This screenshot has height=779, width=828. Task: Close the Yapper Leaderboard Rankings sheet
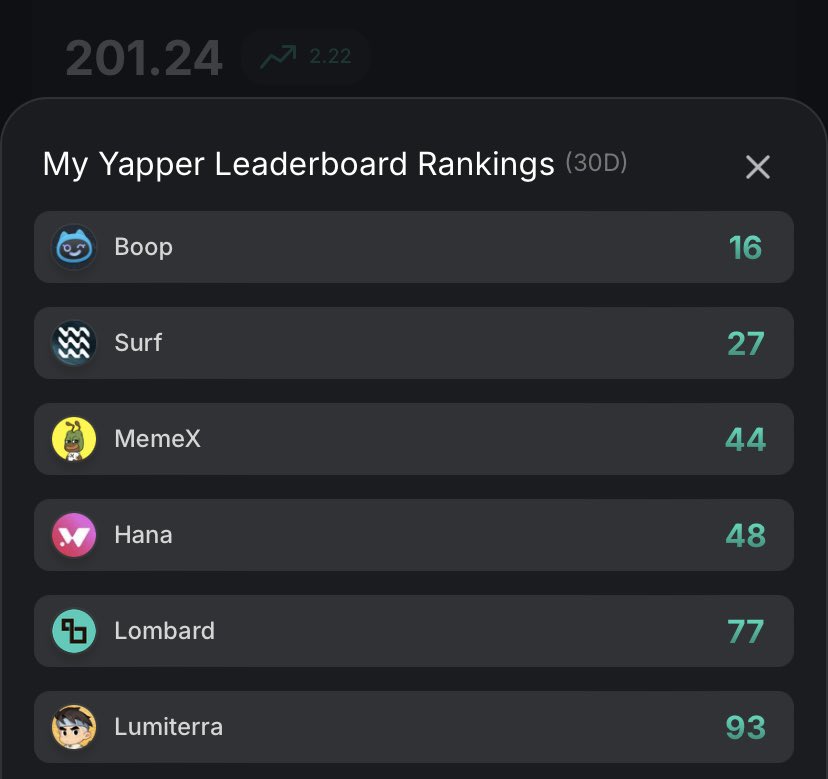click(757, 167)
